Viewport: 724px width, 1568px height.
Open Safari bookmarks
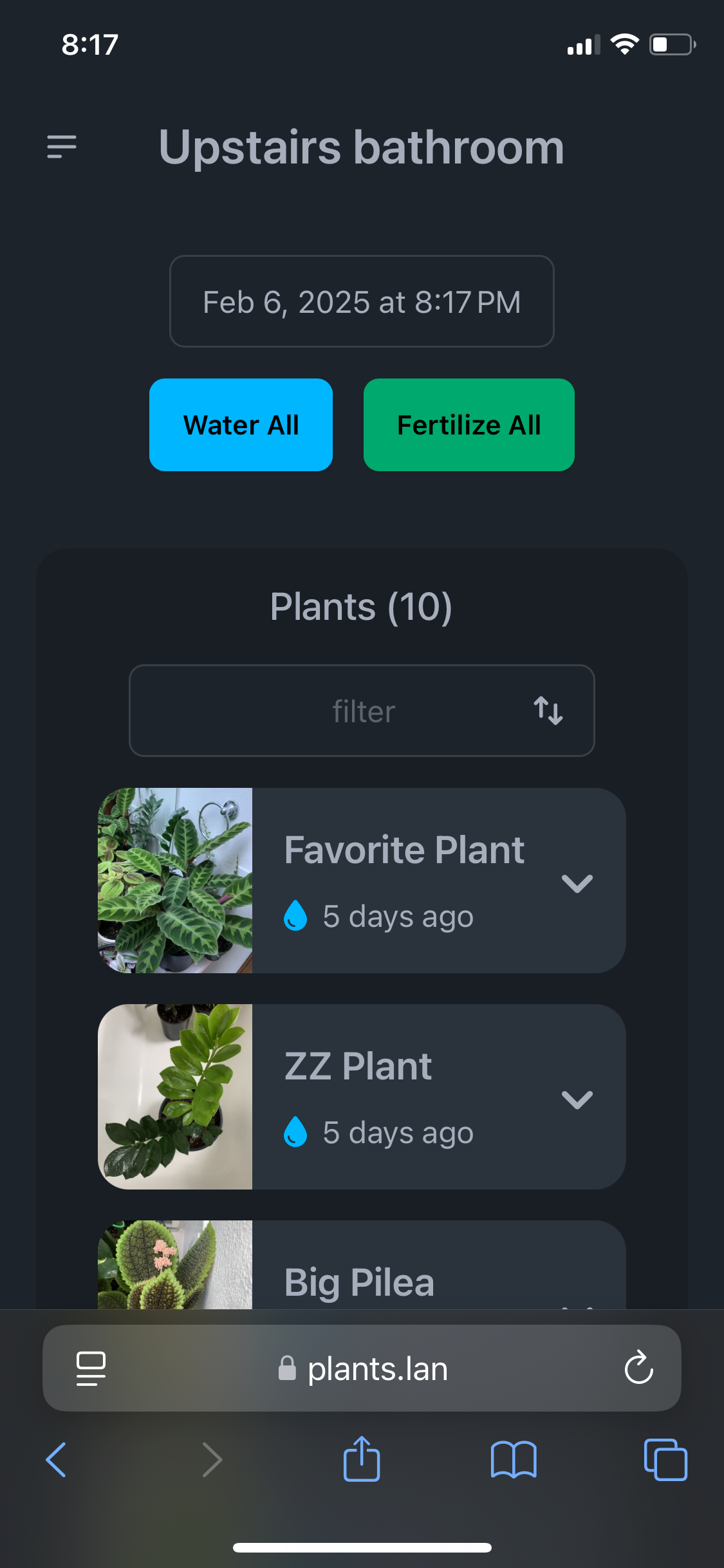[x=514, y=1460]
